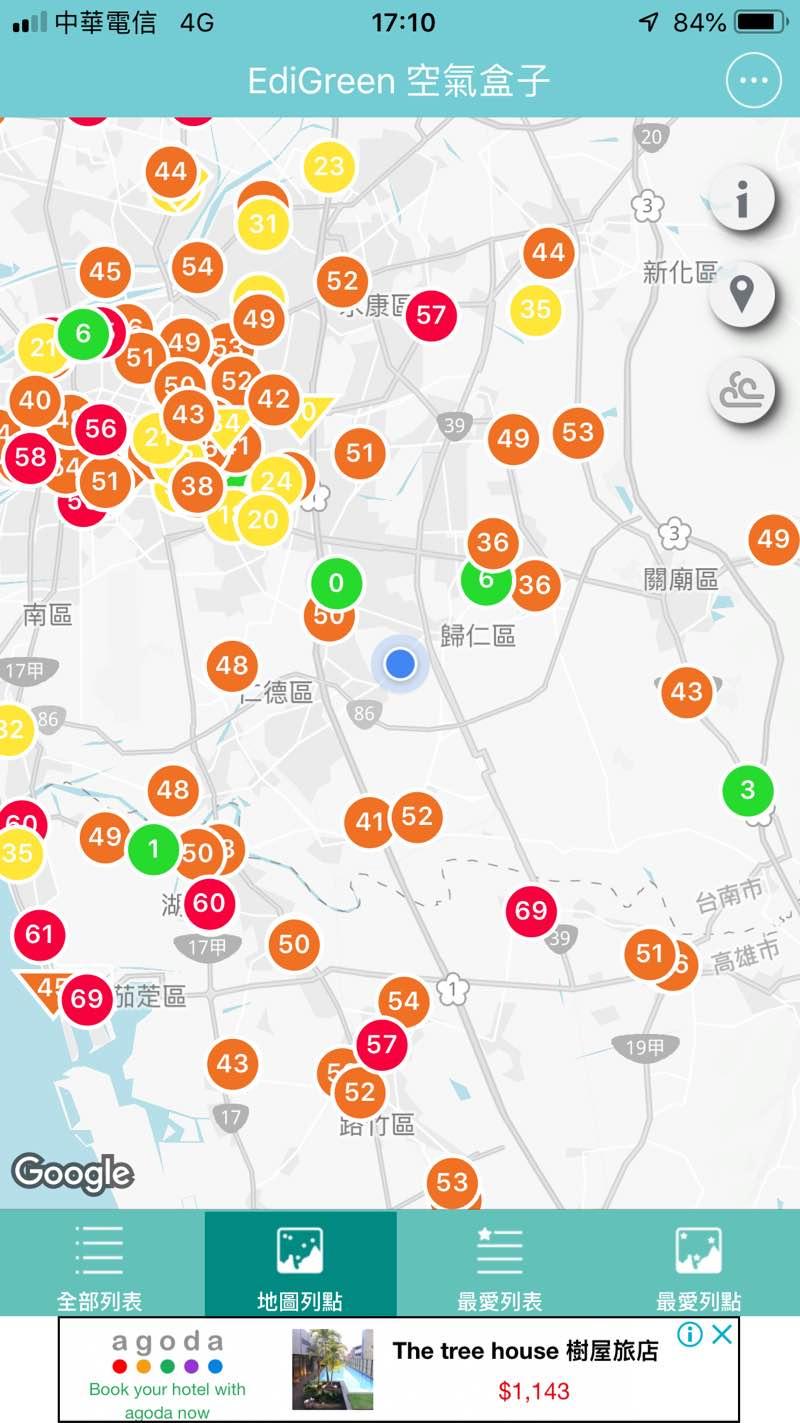Open the overflow menu with three dots
Image resolution: width=800 pixels, height=1423 pixels.
tap(753, 81)
